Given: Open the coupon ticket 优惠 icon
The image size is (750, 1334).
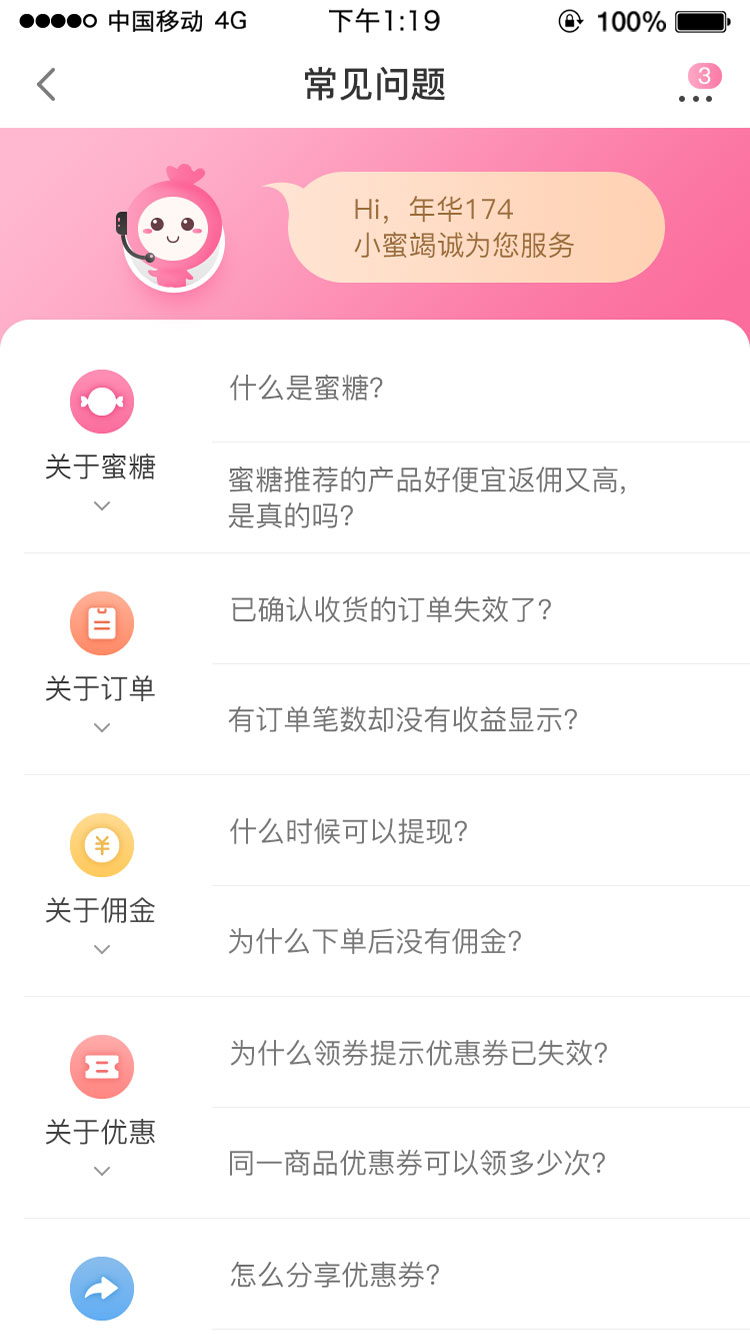Looking at the screenshot, I should [101, 1067].
